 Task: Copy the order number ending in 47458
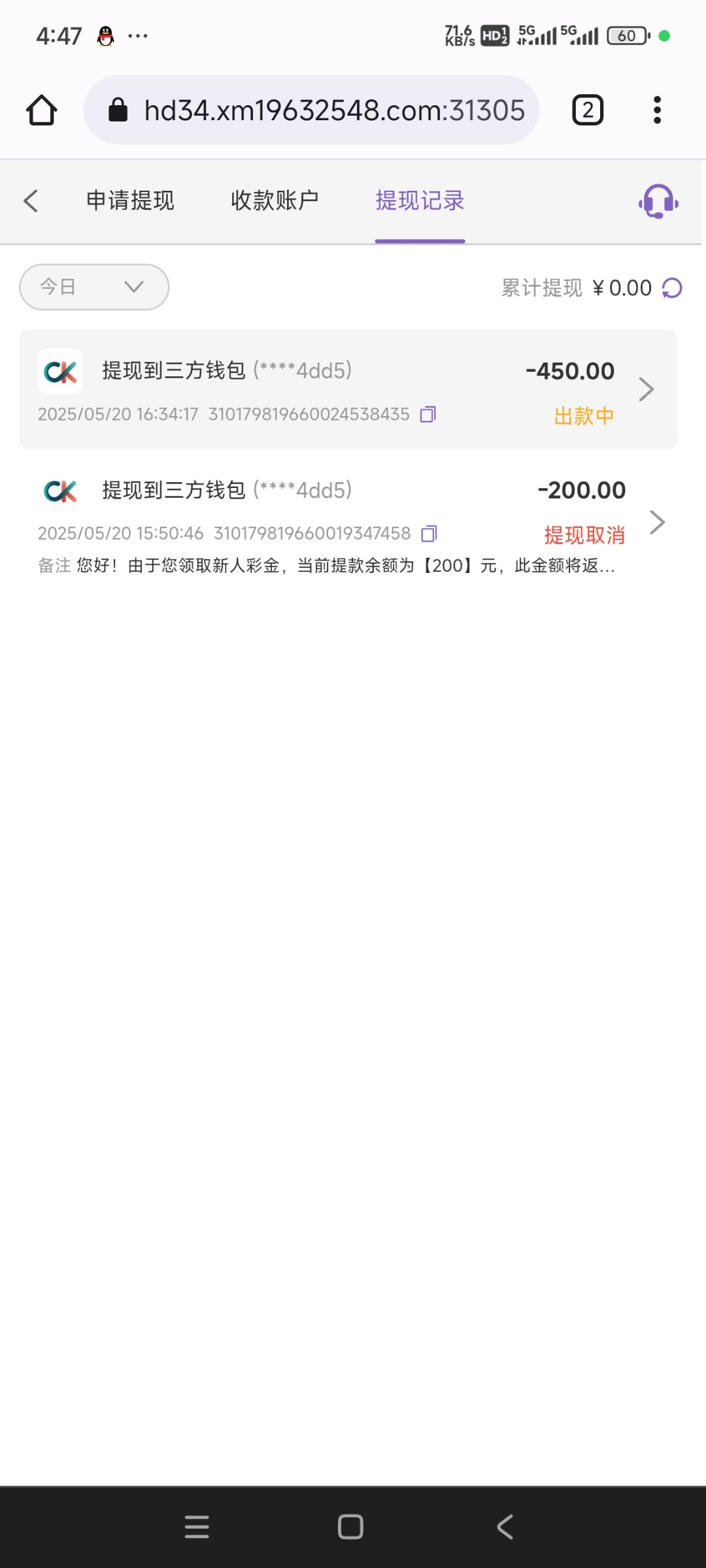[429, 534]
